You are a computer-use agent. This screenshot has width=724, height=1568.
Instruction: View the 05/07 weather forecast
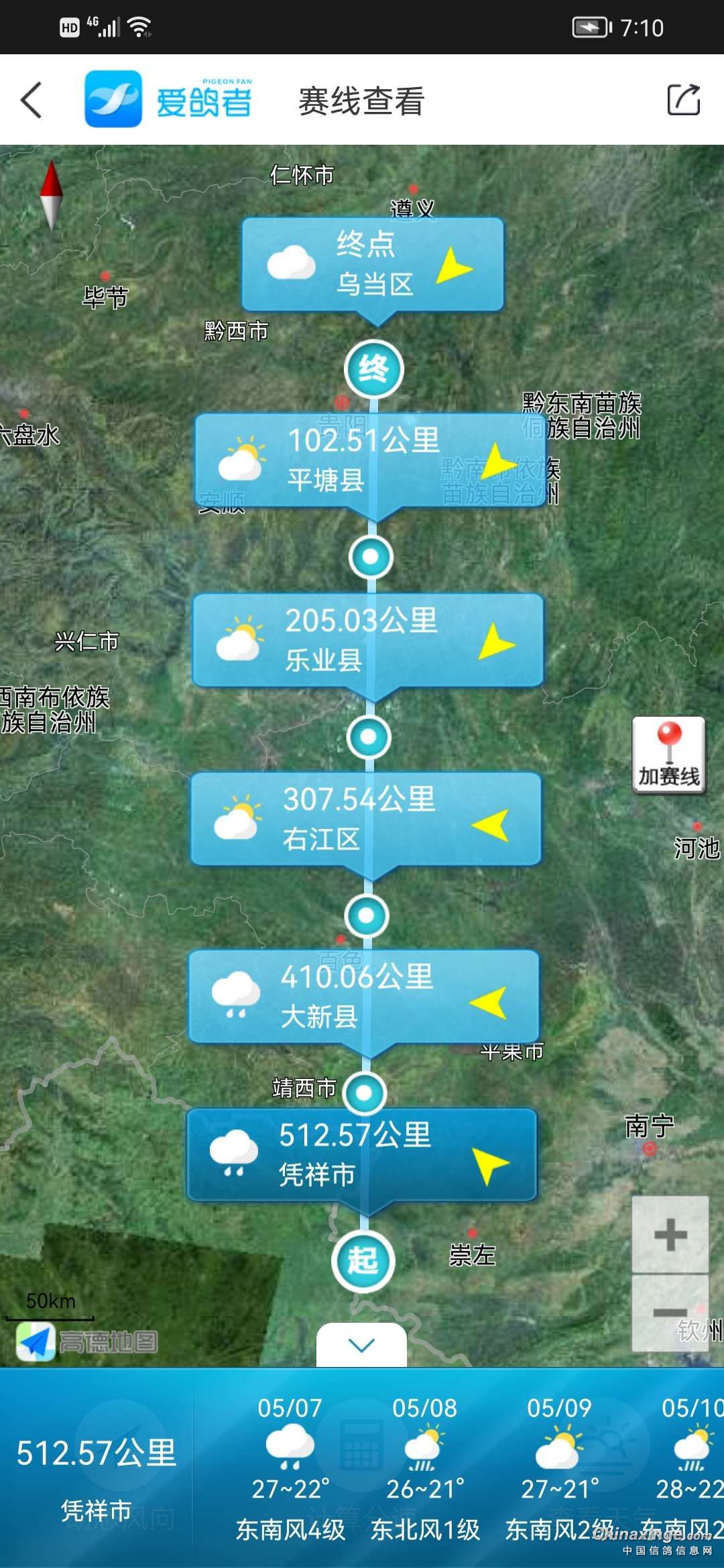pyautogui.click(x=290, y=1467)
